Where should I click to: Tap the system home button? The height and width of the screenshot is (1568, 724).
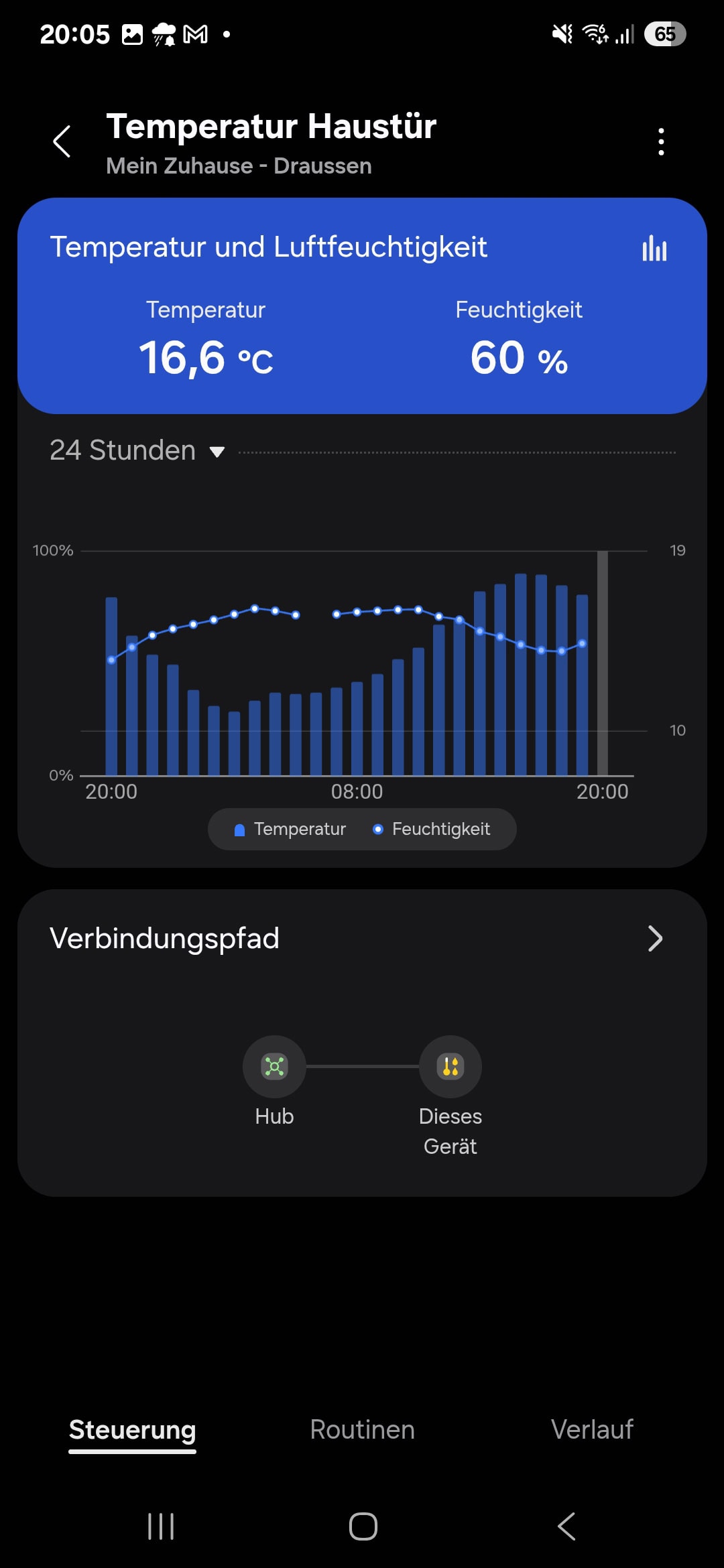[x=363, y=1527]
